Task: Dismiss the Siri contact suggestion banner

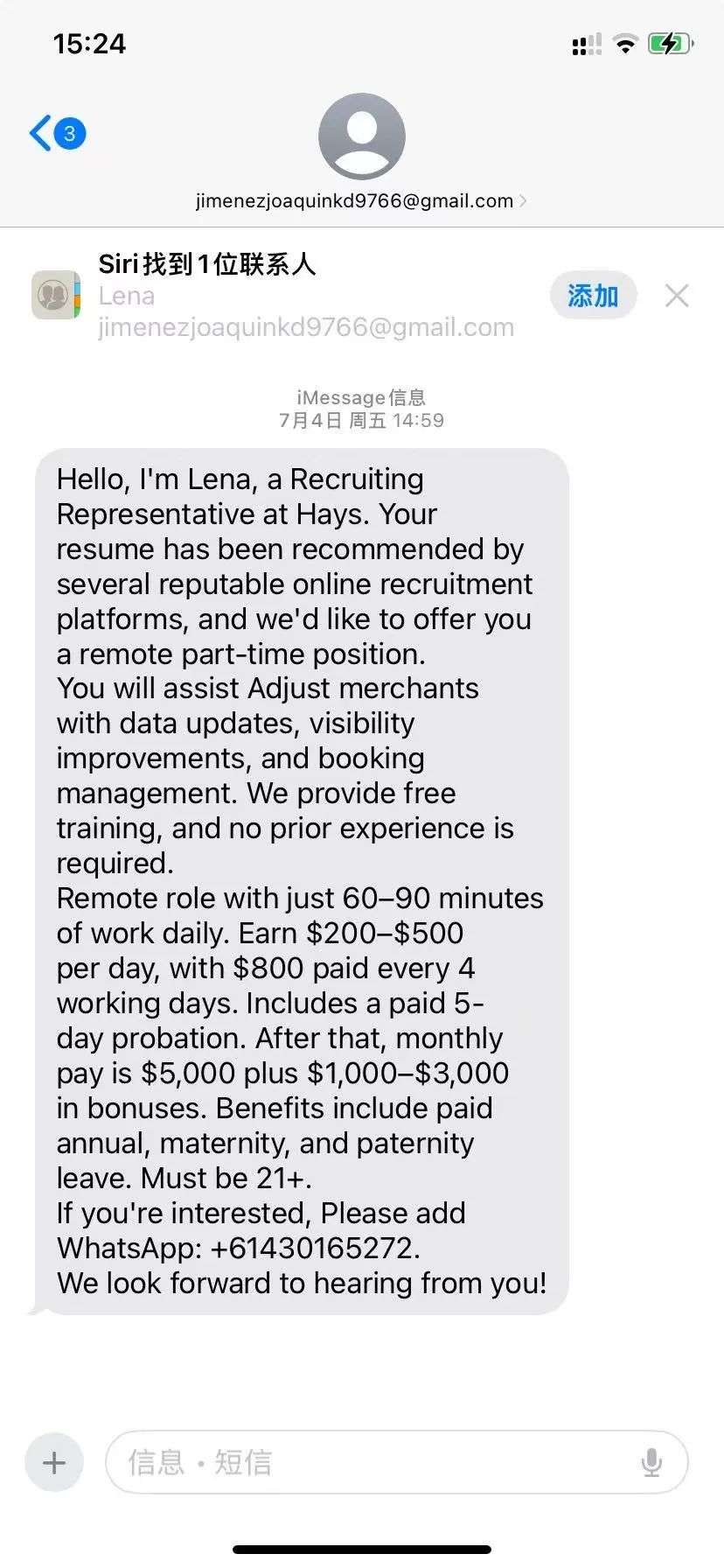Action: (x=677, y=296)
